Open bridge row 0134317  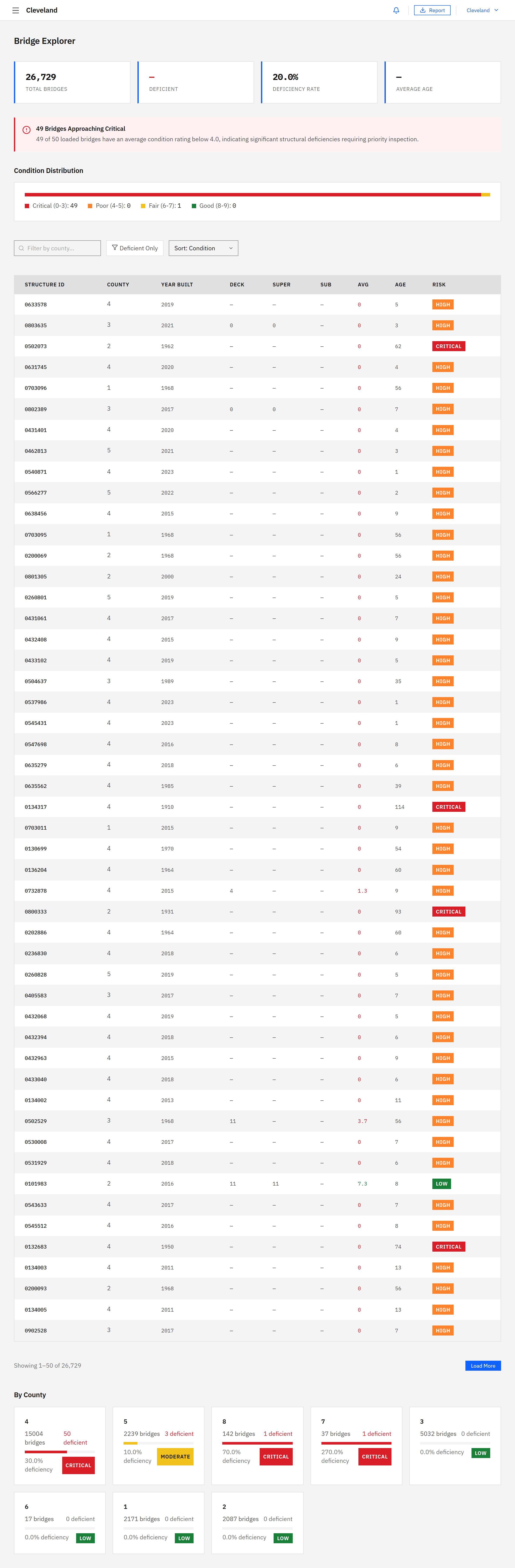[x=35, y=807]
